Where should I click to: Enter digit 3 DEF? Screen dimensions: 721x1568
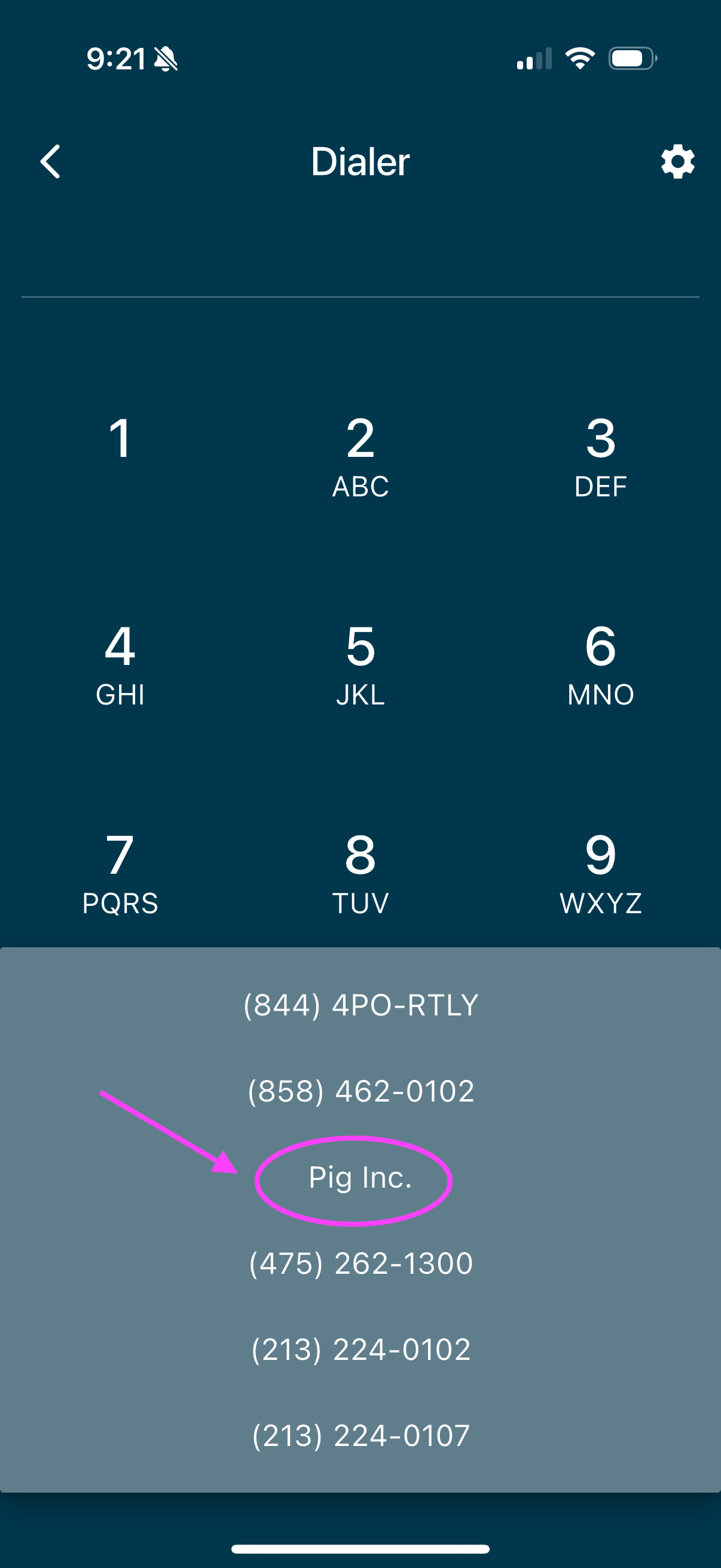click(600, 456)
